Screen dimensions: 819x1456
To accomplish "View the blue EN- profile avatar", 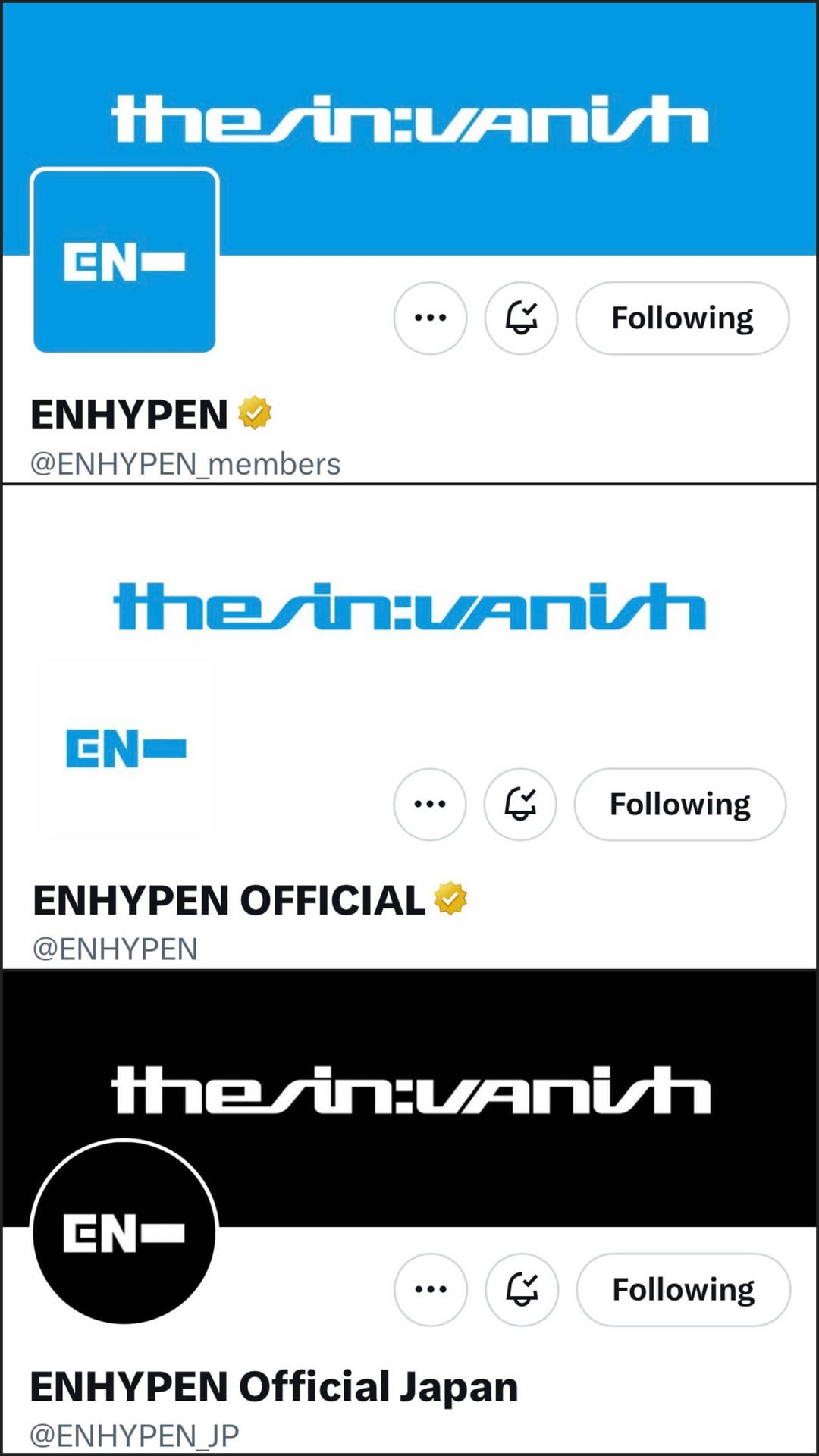I will (x=125, y=260).
